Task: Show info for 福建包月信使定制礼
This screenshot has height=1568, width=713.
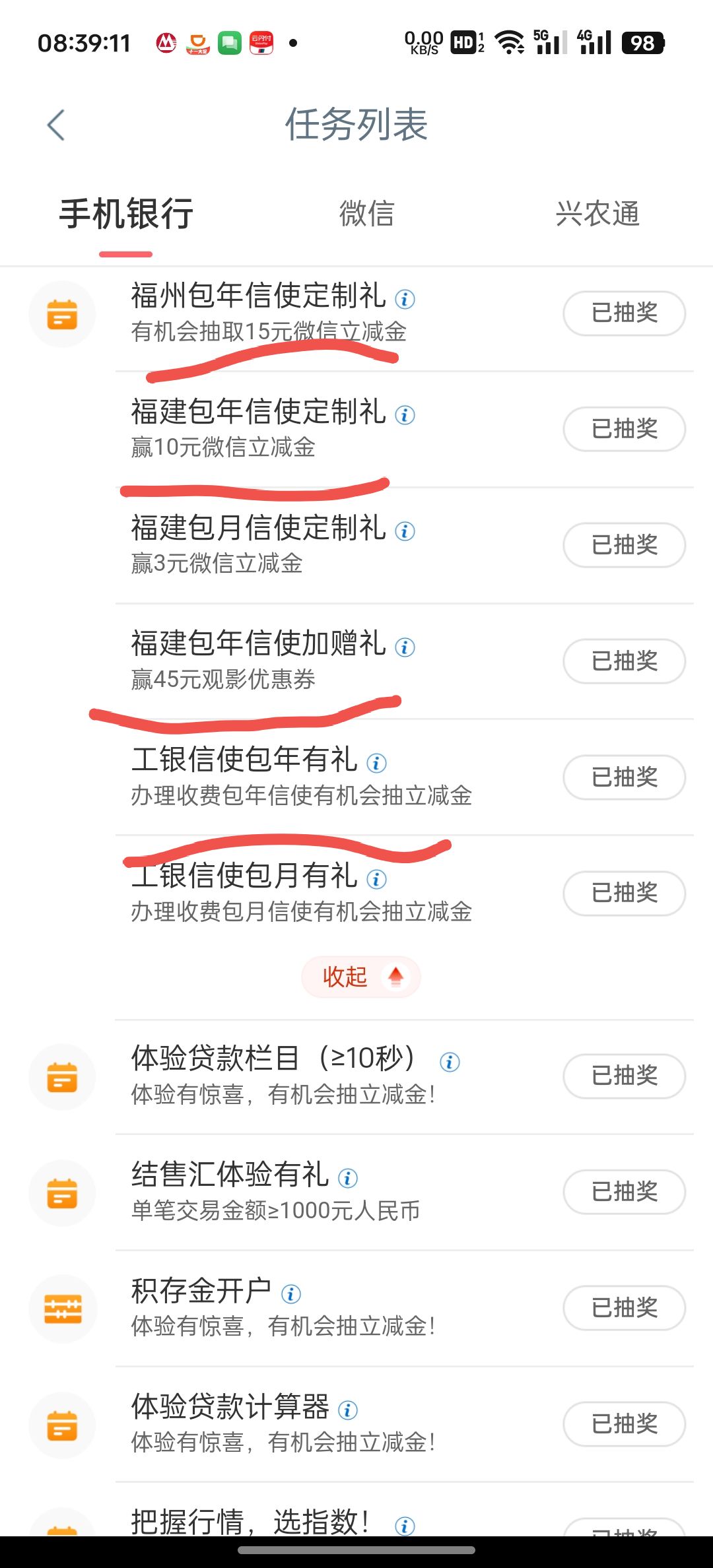Action: [x=405, y=531]
